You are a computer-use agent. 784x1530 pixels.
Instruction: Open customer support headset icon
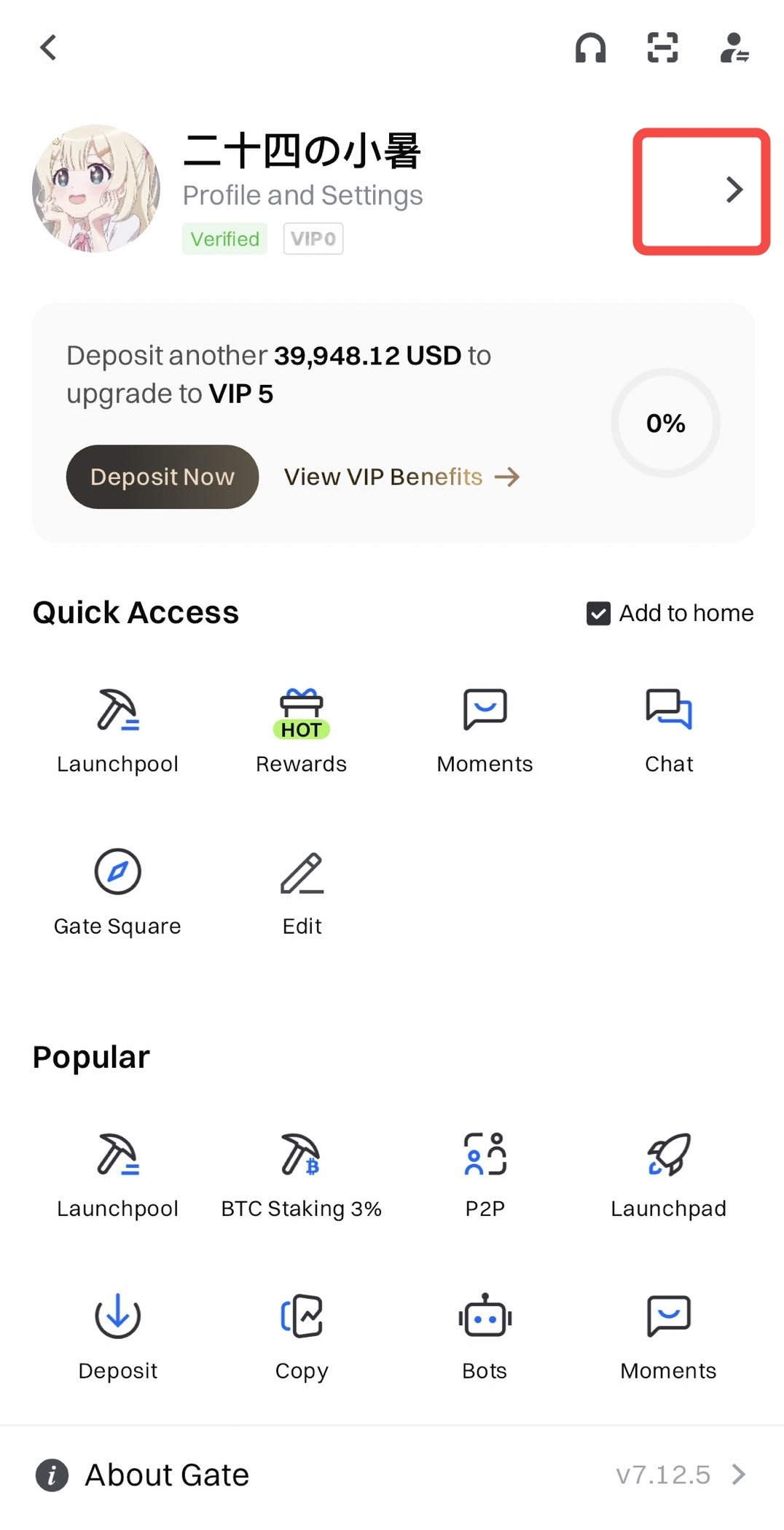[x=590, y=48]
